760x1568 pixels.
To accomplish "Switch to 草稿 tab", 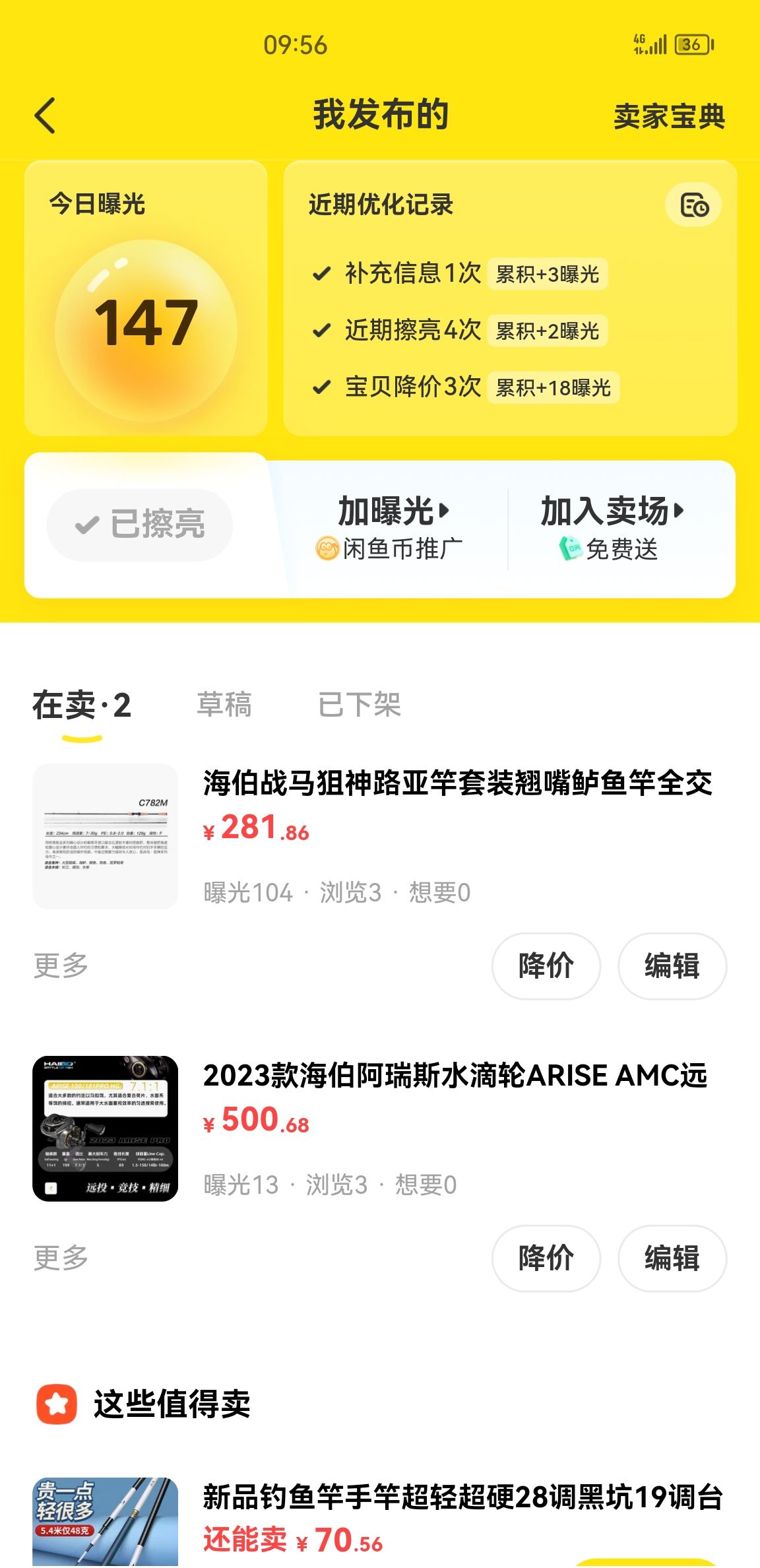I will coord(224,705).
